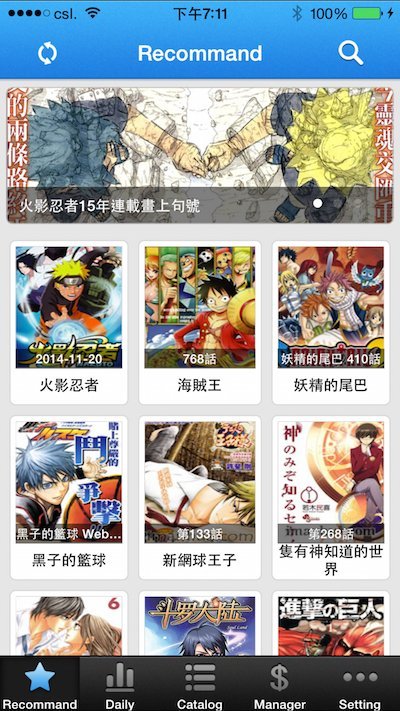Open the 妖精的尾巴 manga card

331,322
